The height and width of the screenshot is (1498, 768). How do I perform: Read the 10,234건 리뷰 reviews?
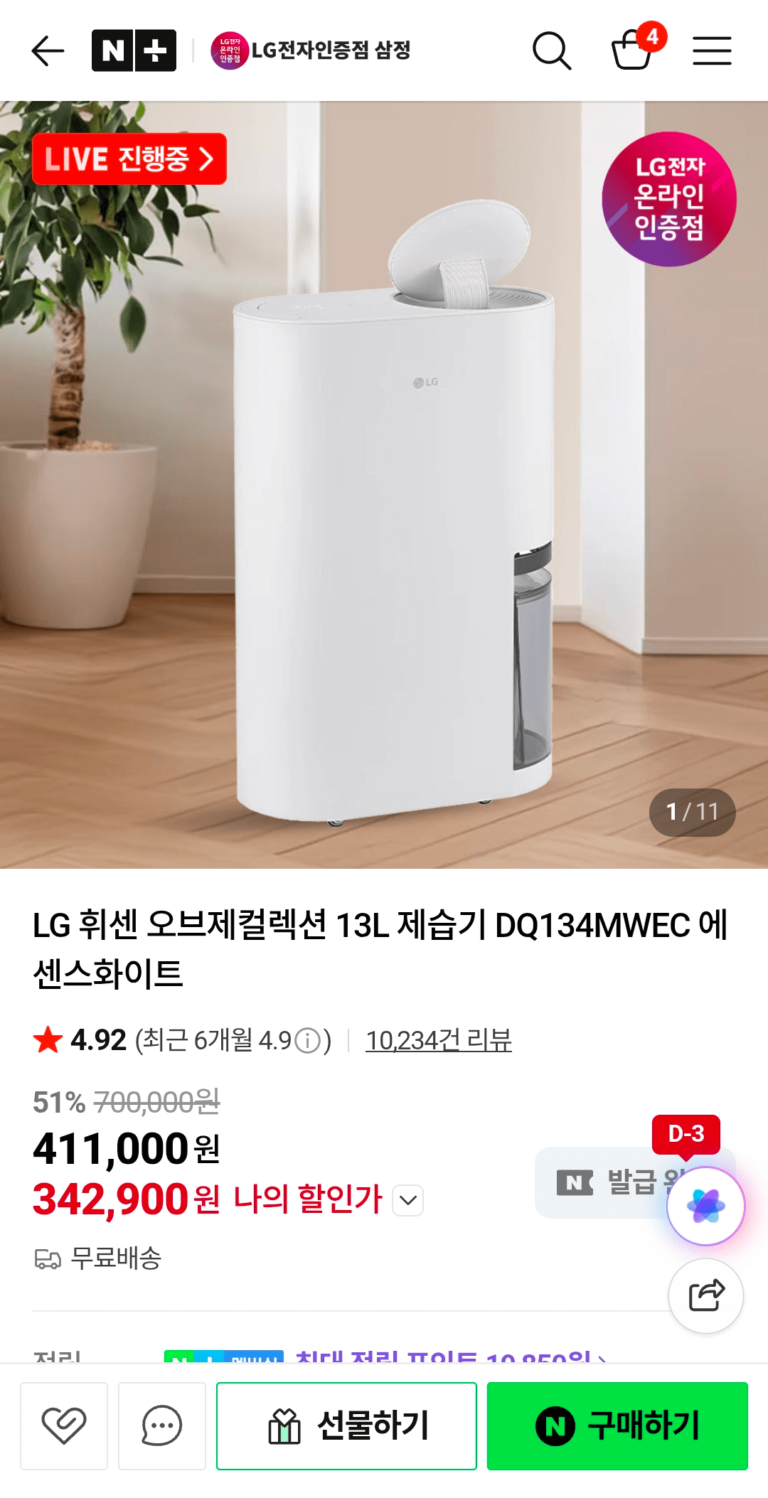(x=438, y=1041)
